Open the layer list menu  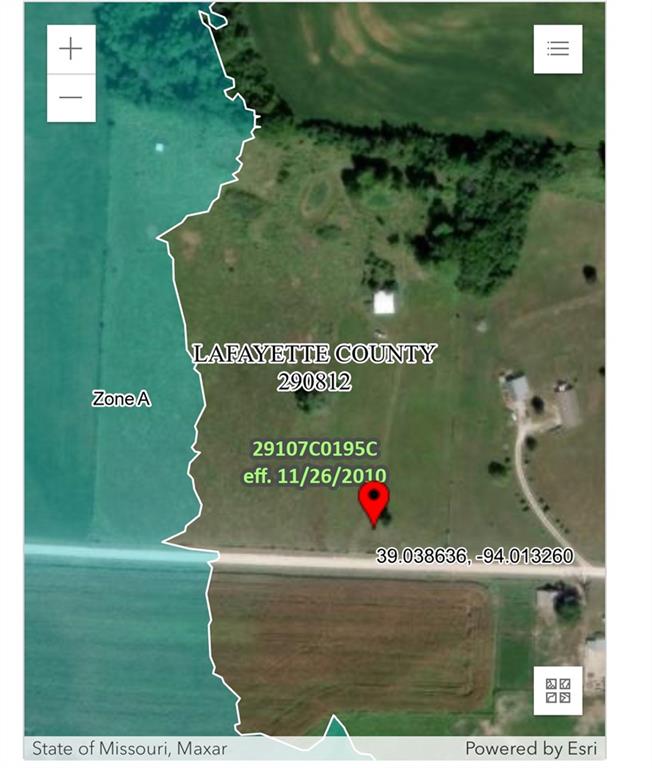pyautogui.click(x=558, y=49)
